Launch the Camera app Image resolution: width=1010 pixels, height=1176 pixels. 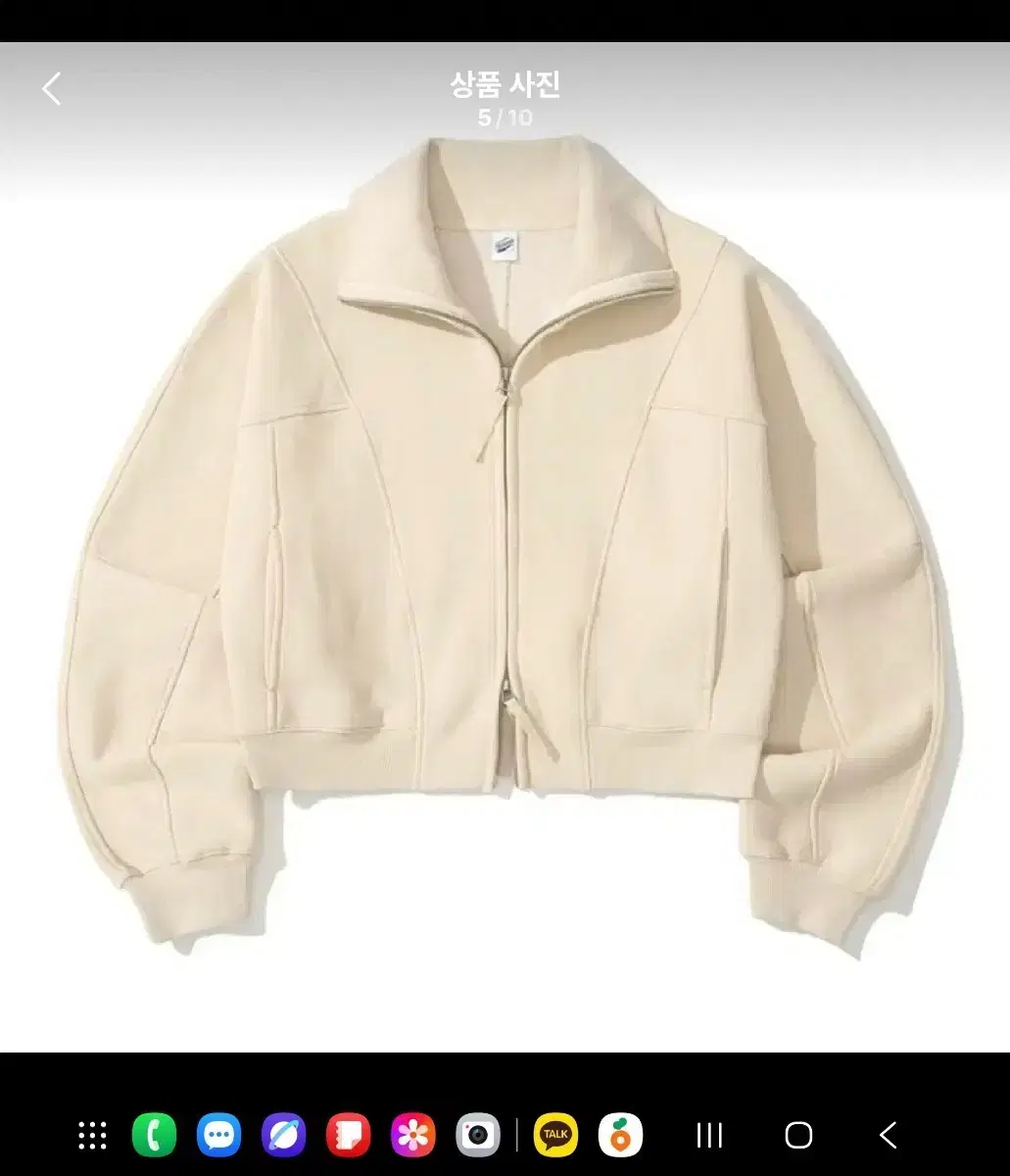click(476, 1137)
